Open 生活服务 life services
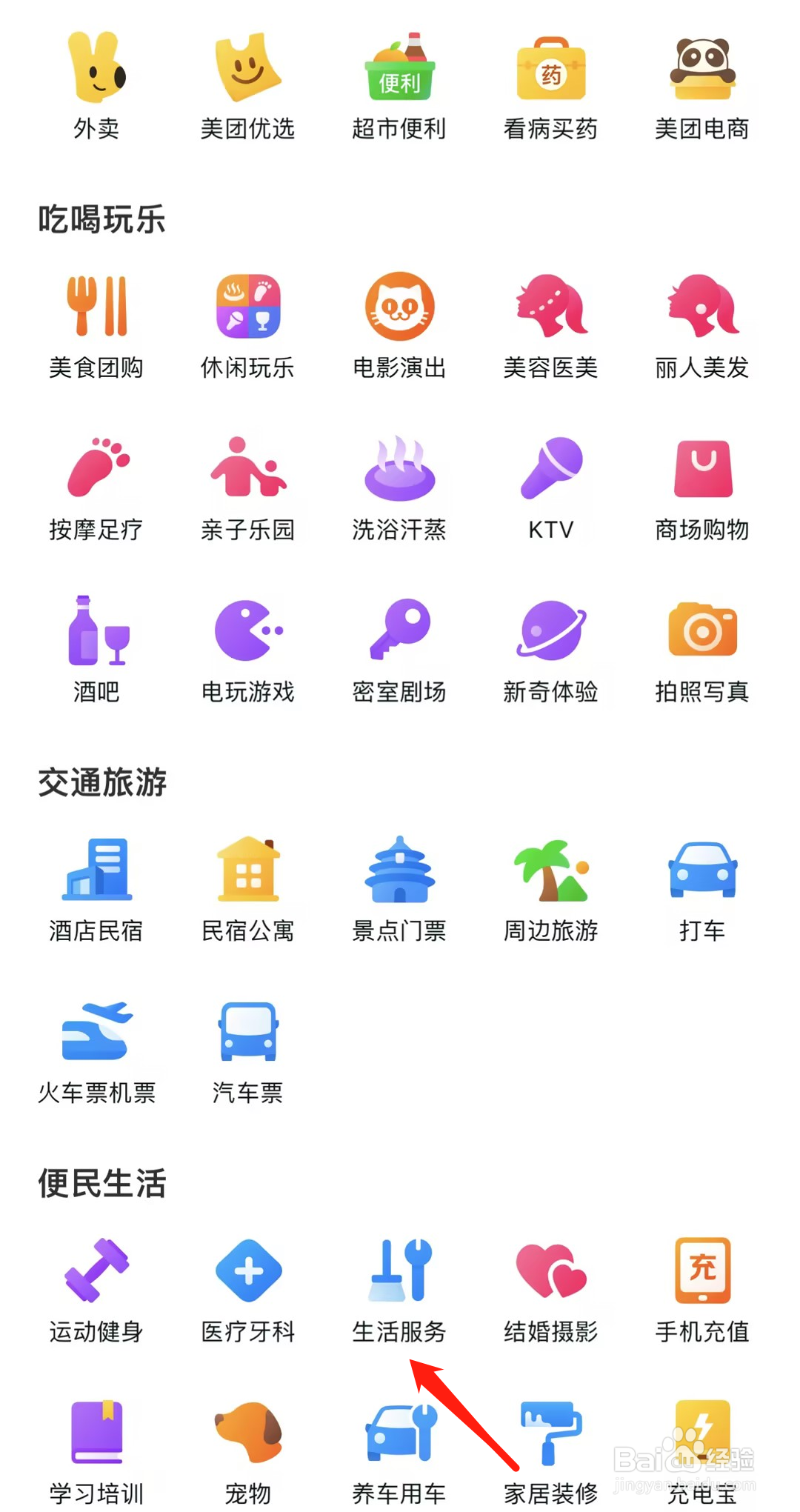The height and width of the screenshot is (1512, 800). [399, 1290]
